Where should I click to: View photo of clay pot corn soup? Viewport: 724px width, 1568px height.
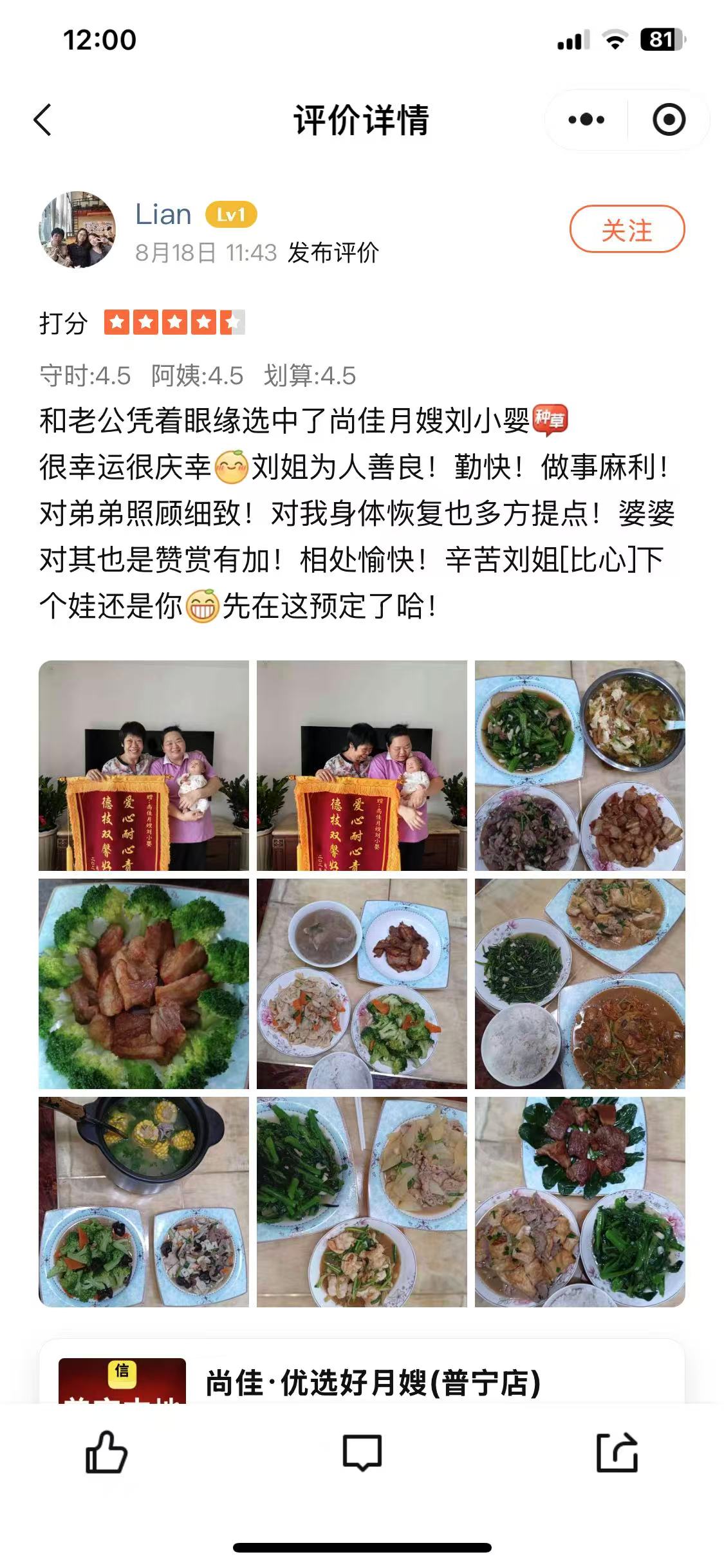click(144, 1202)
